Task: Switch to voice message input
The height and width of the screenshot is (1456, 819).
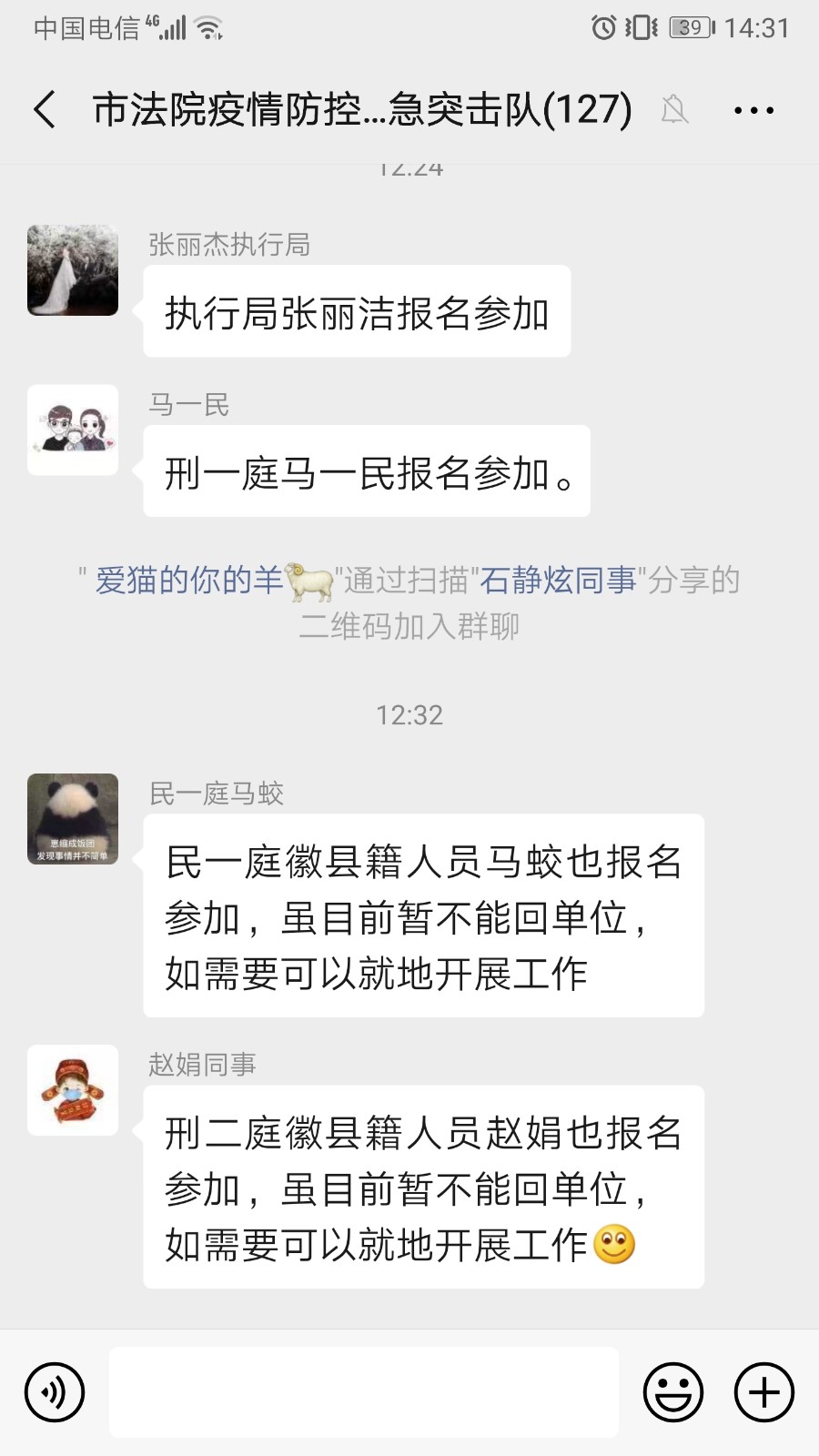Action: 55,1392
